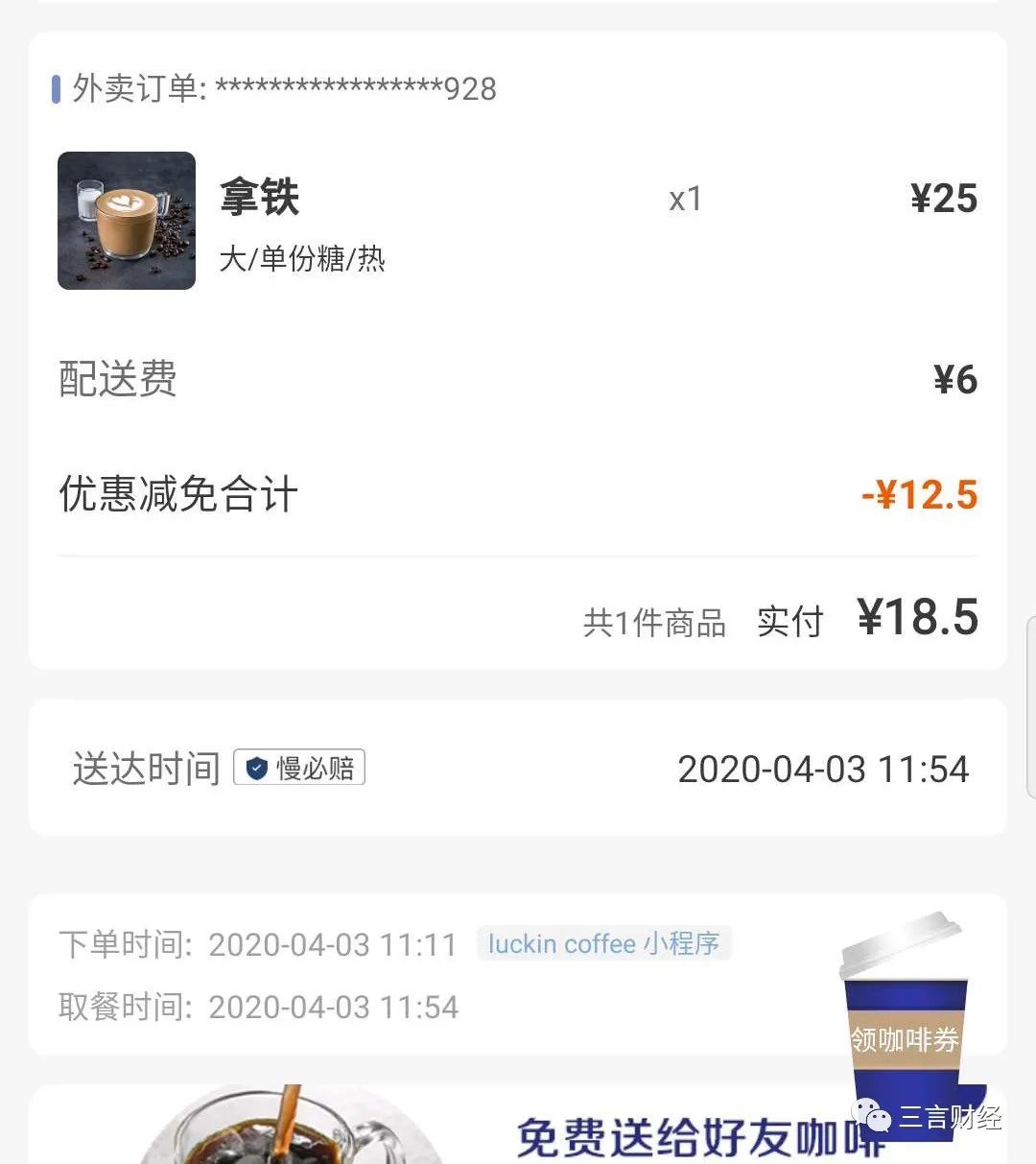The height and width of the screenshot is (1164, 1036).
Task: Expand the 共1件商品 item summary
Action: coord(655,622)
